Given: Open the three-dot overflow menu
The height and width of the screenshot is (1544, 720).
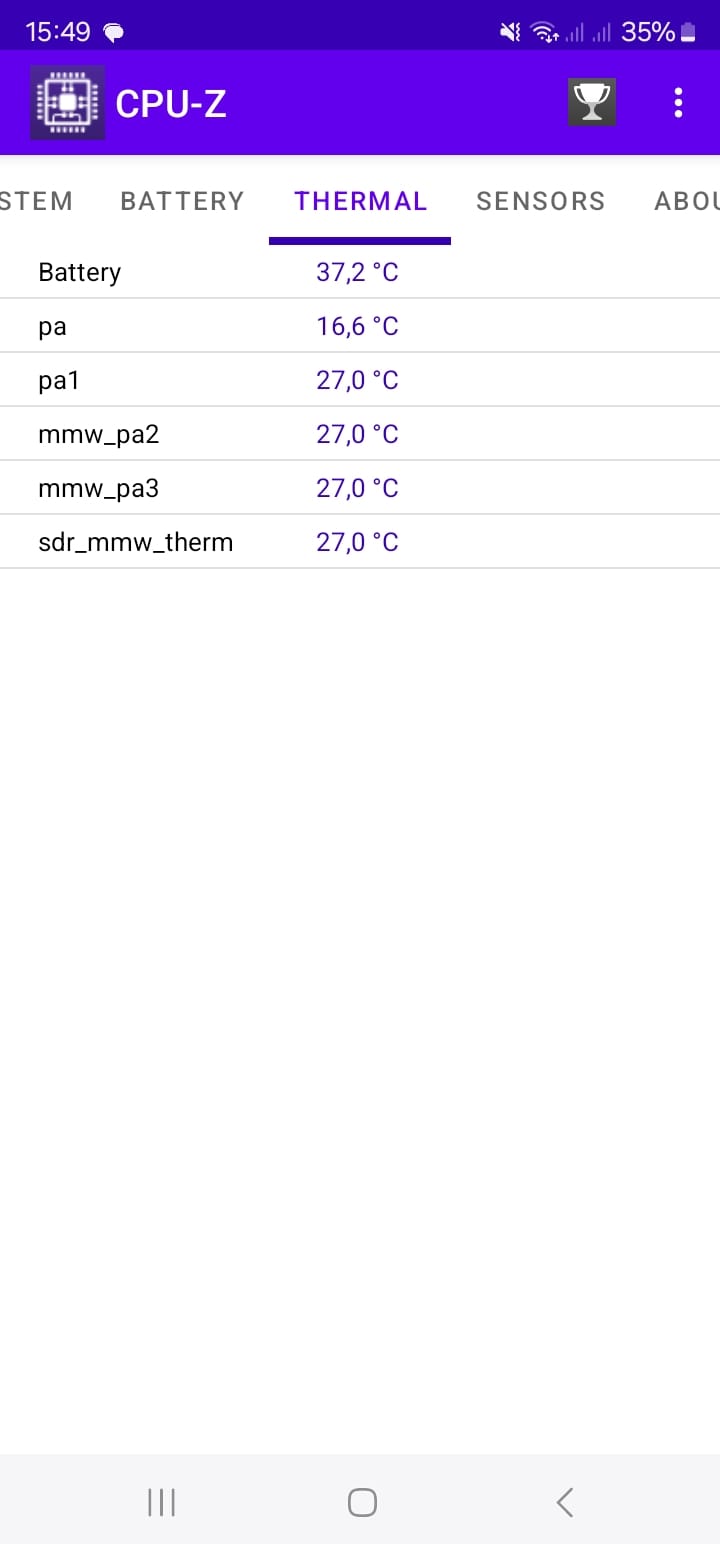Looking at the screenshot, I should (679, 102).
